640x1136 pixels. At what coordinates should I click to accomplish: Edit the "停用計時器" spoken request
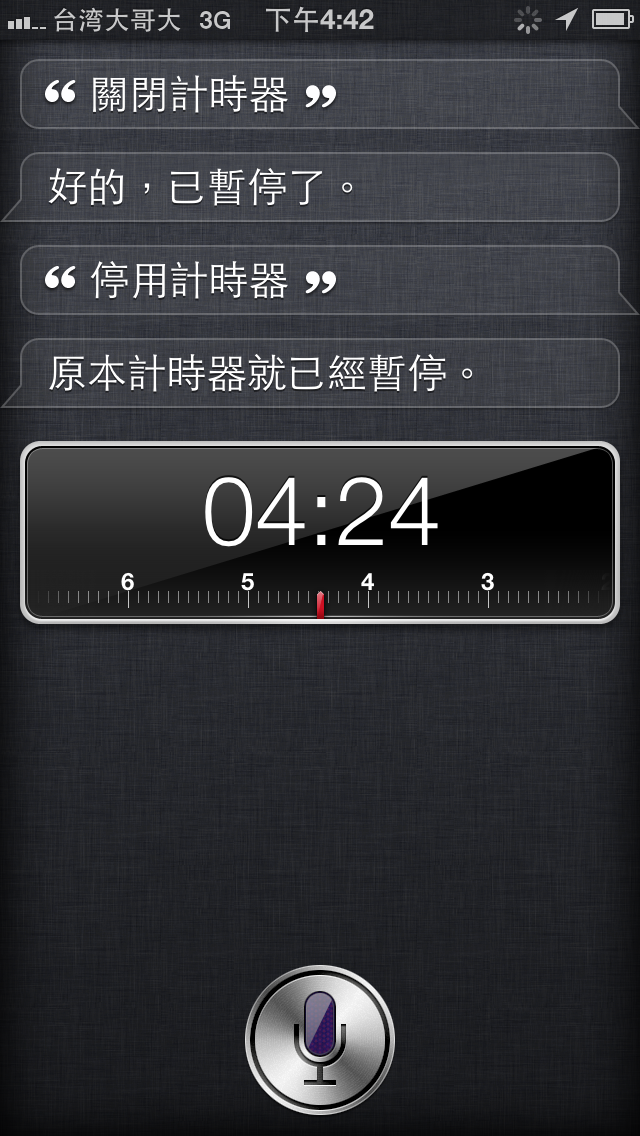320,280
